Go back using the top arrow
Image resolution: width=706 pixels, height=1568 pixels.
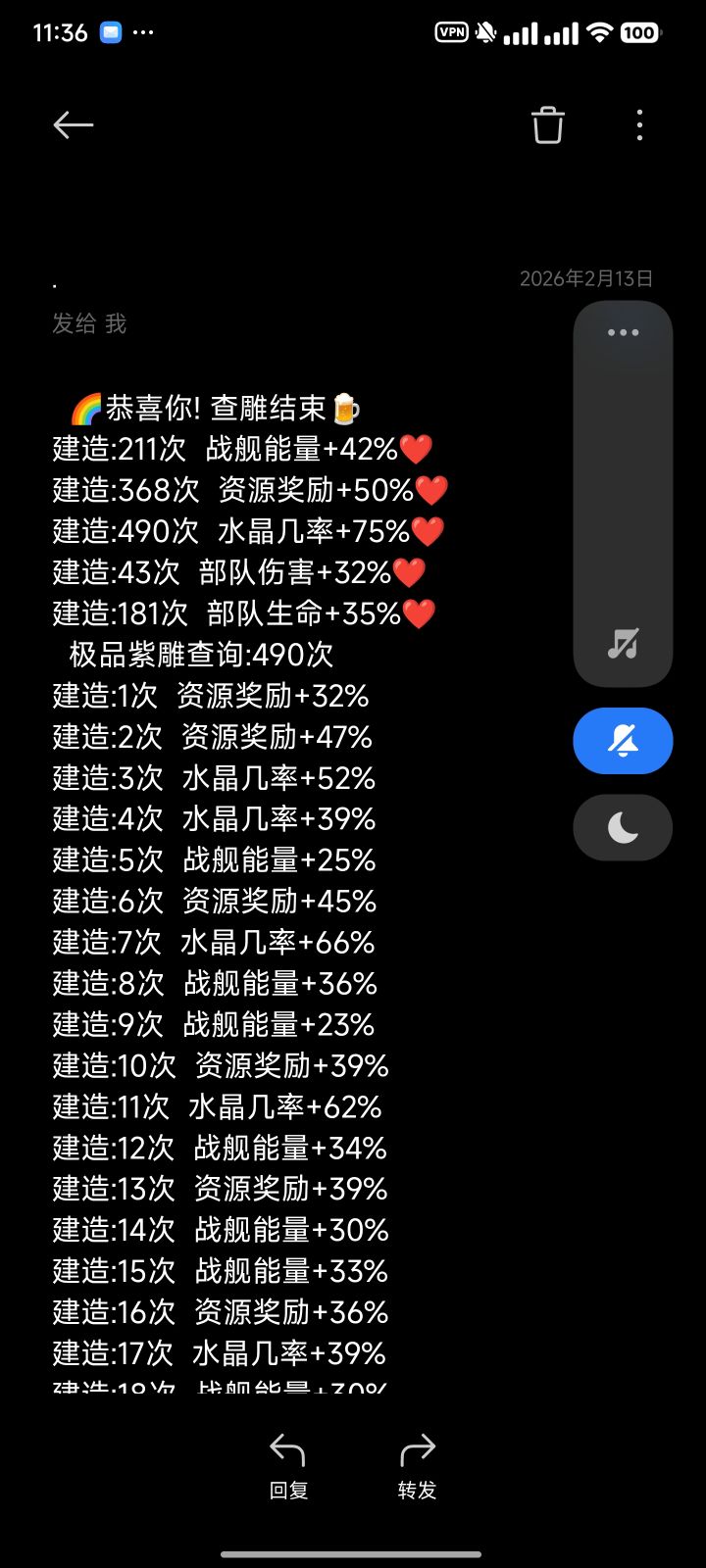(74, 125)
